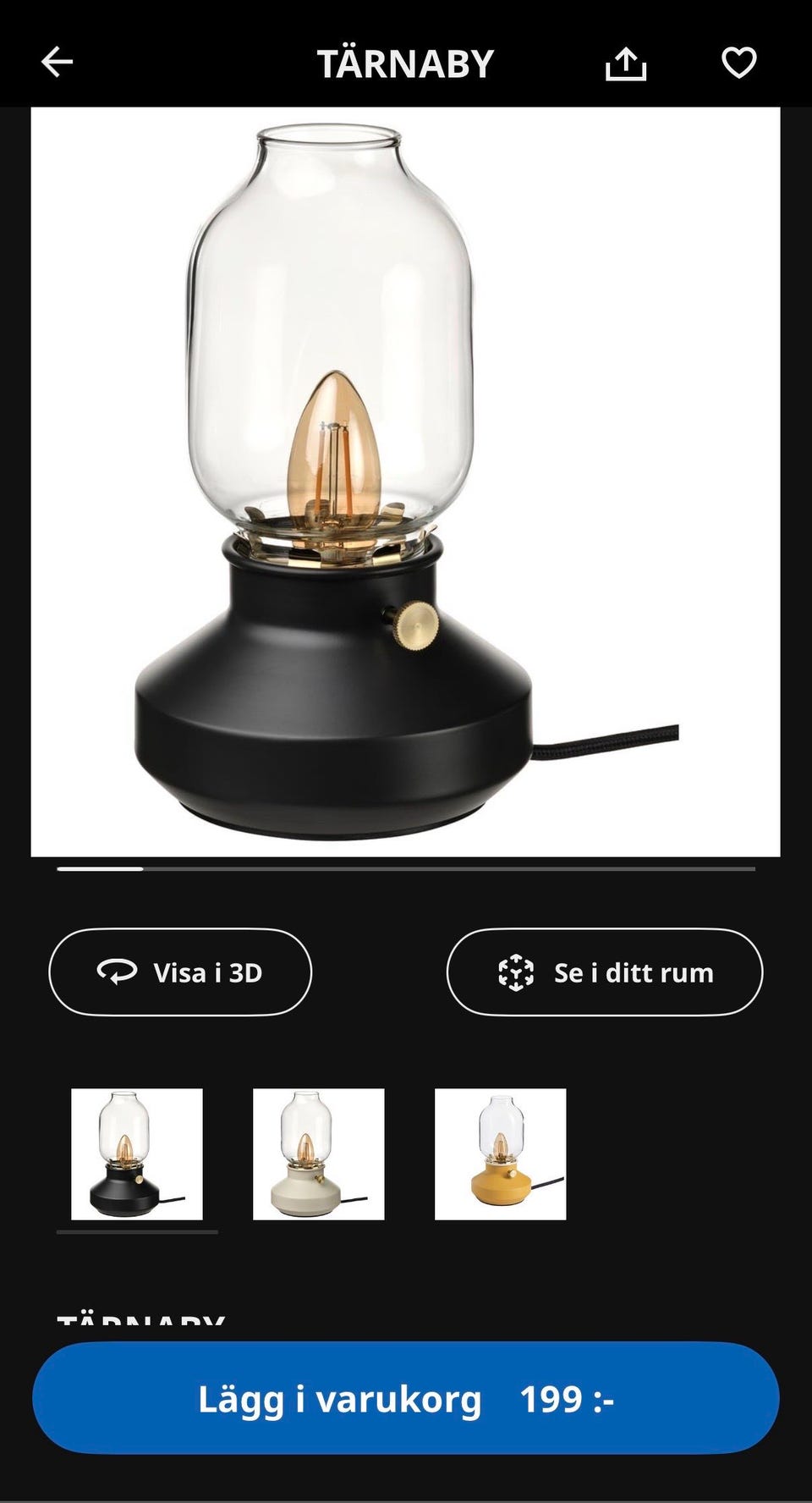Tap Lägg i varukorg for 199 :-
The image size is (812, 1503).
pyautogui.click(x=405, y=1399)
